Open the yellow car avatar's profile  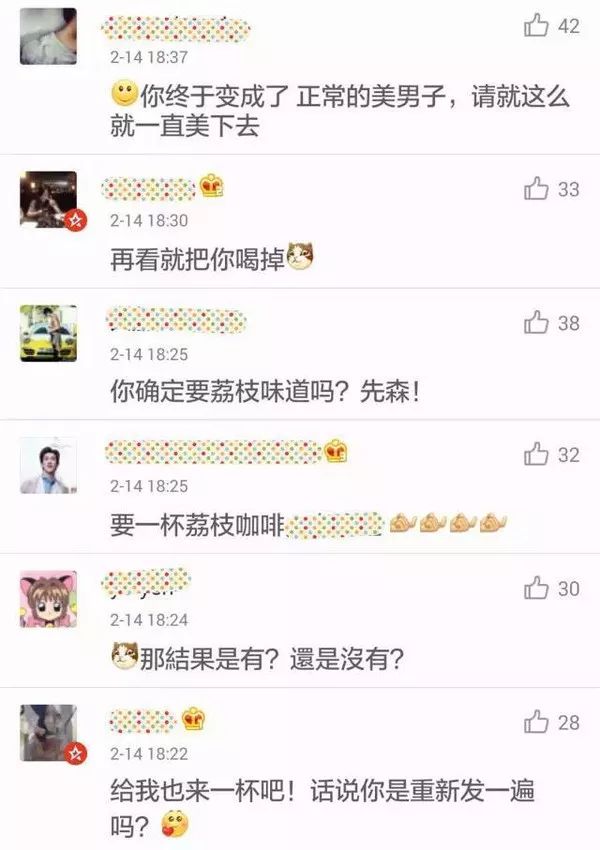[48, 333]
